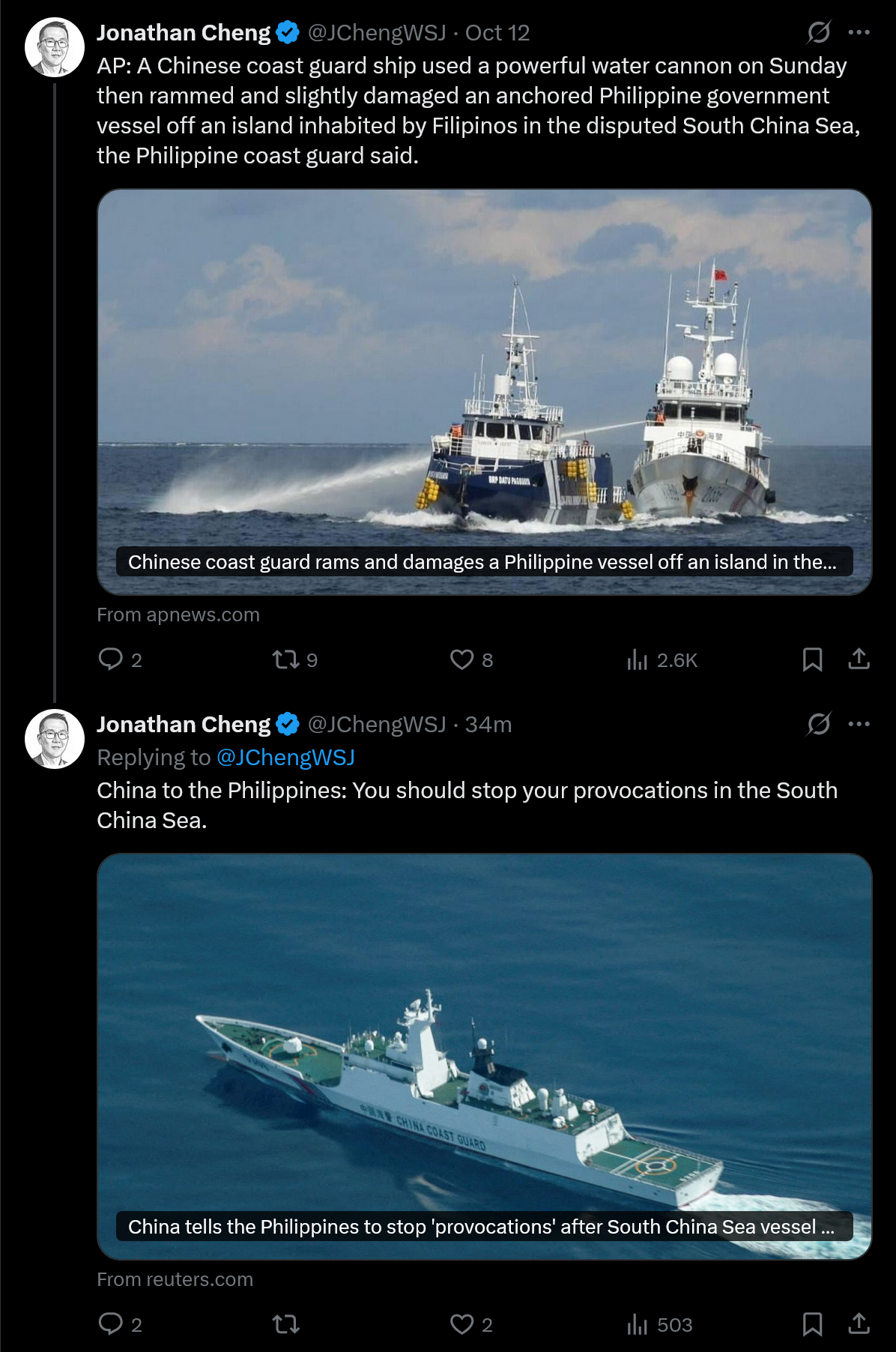Screen dimensions: 896x1352
Task: Like the tweet with 8 likes
Action: click(x=461, y=660)
